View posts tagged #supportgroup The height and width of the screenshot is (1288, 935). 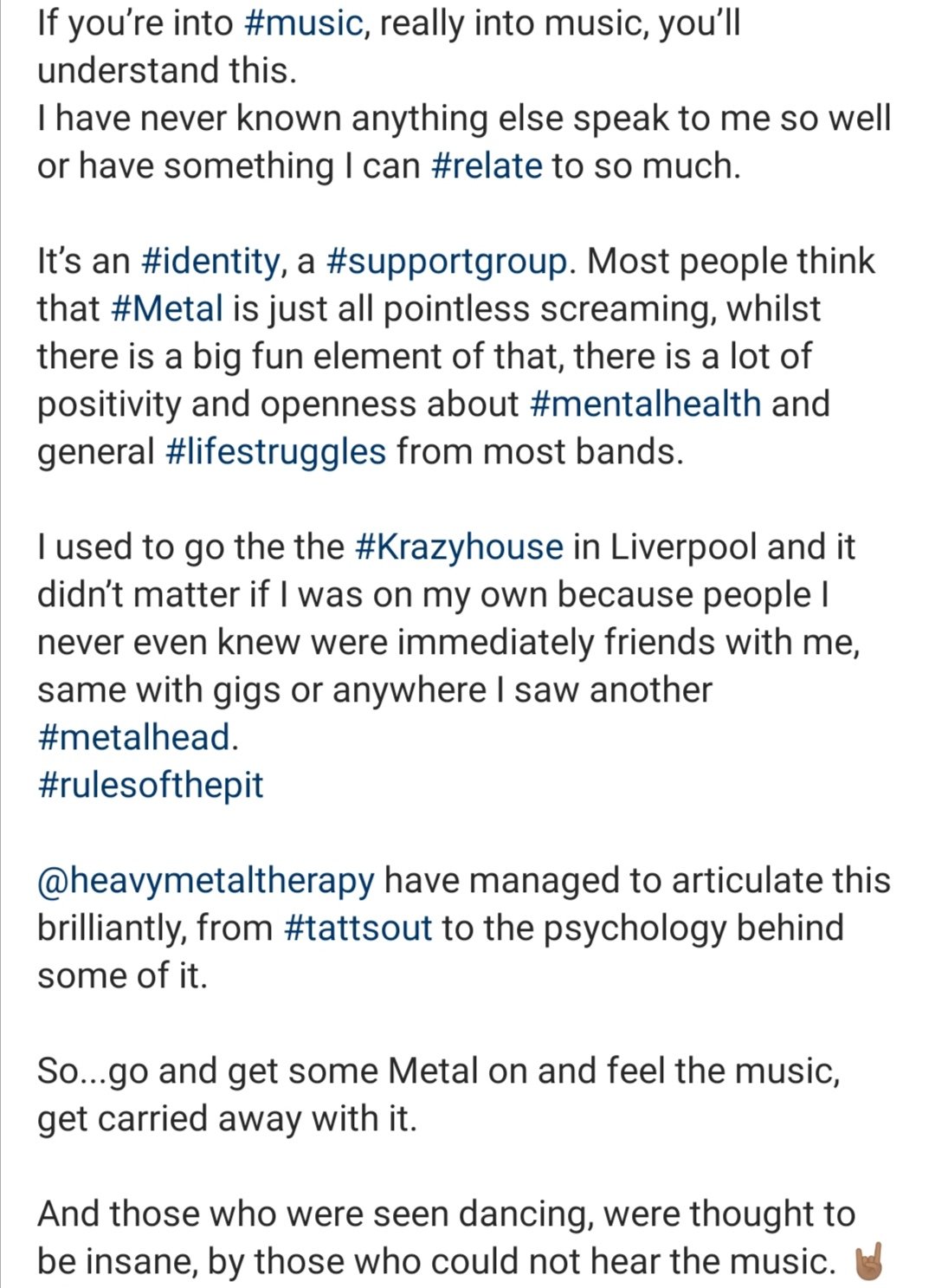(446, 261)
